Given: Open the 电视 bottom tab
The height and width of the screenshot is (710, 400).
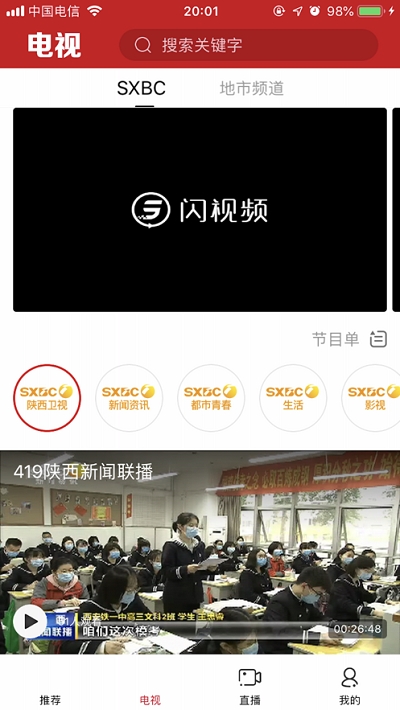Looking at the screenshot, I should (x=150, y=688).
